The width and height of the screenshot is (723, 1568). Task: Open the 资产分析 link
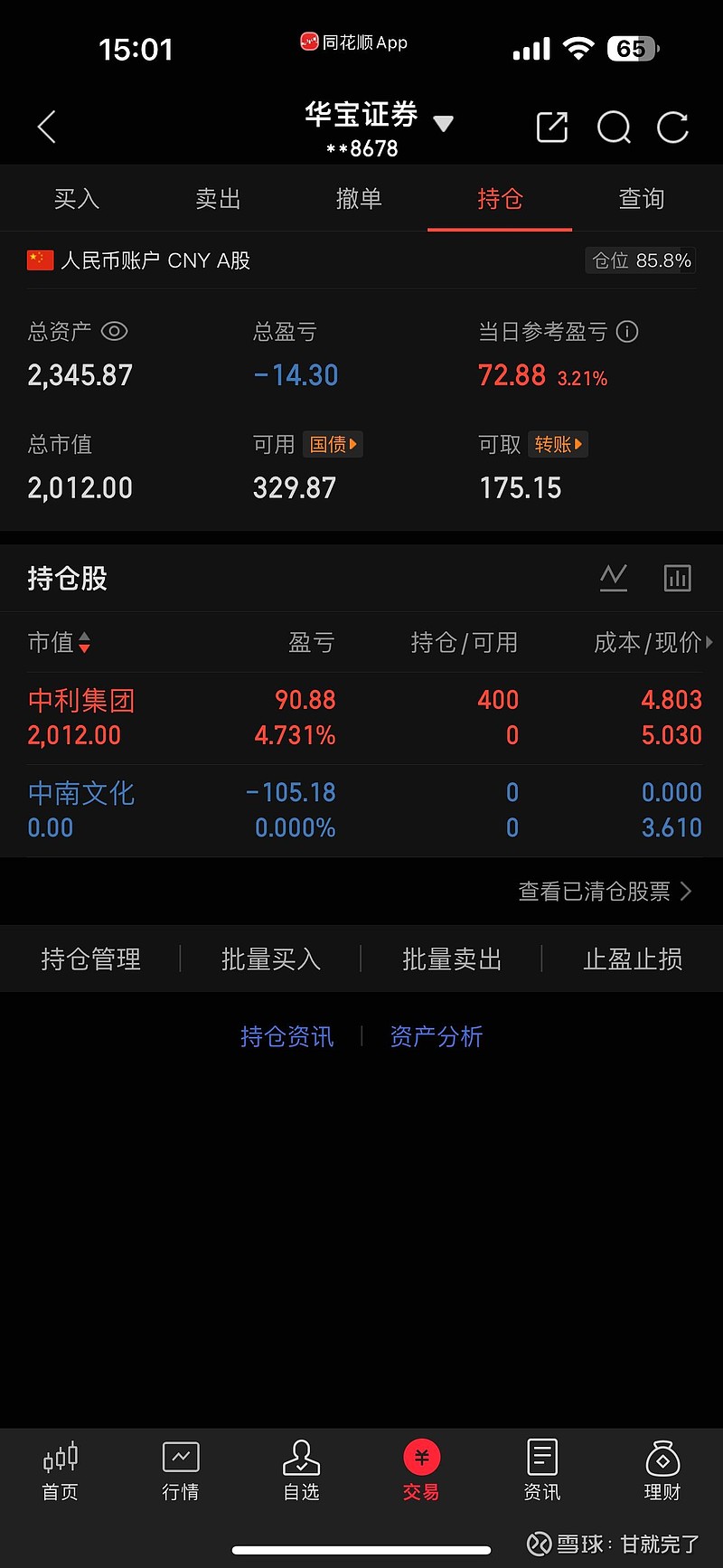pyautogui.click(x=437, y=1036)
